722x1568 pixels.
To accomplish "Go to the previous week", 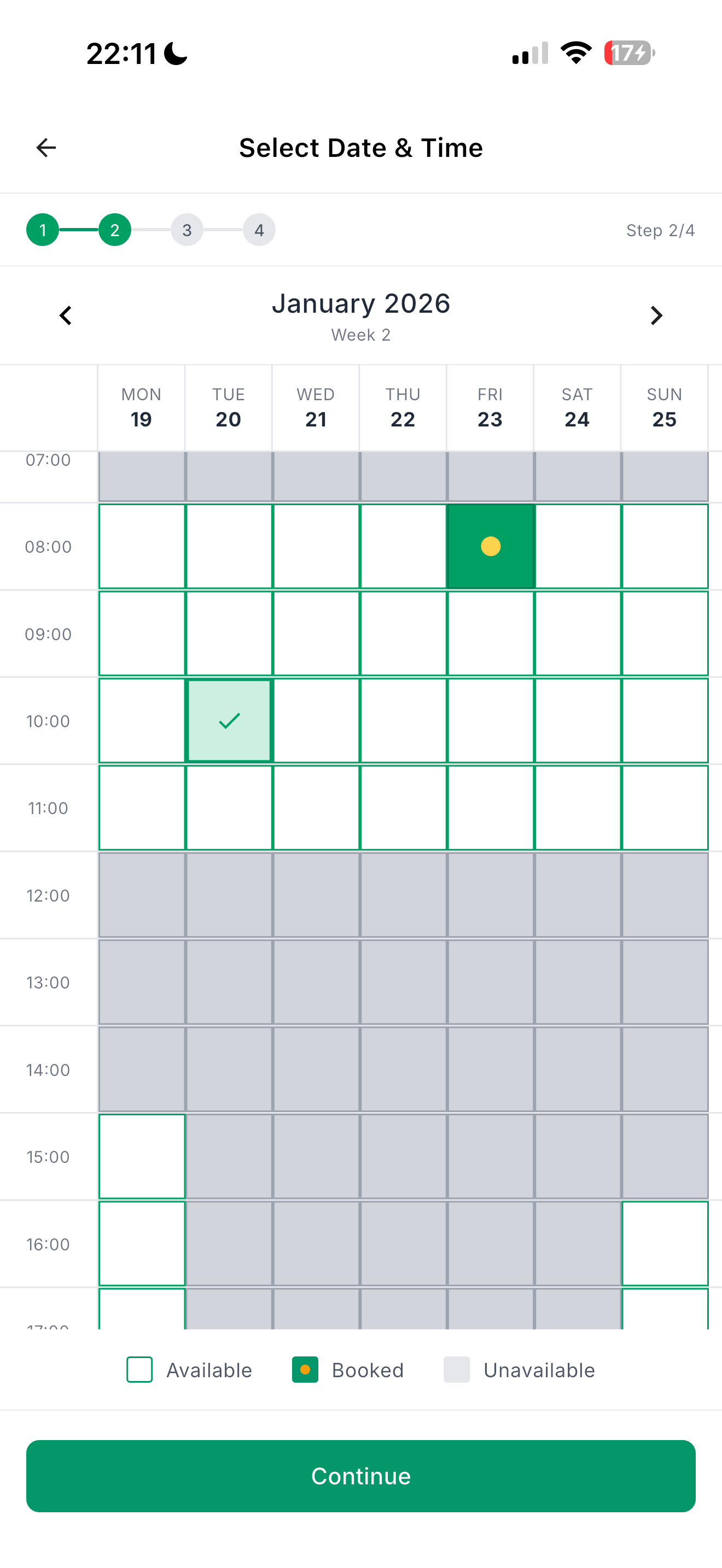I will point(66,315).
